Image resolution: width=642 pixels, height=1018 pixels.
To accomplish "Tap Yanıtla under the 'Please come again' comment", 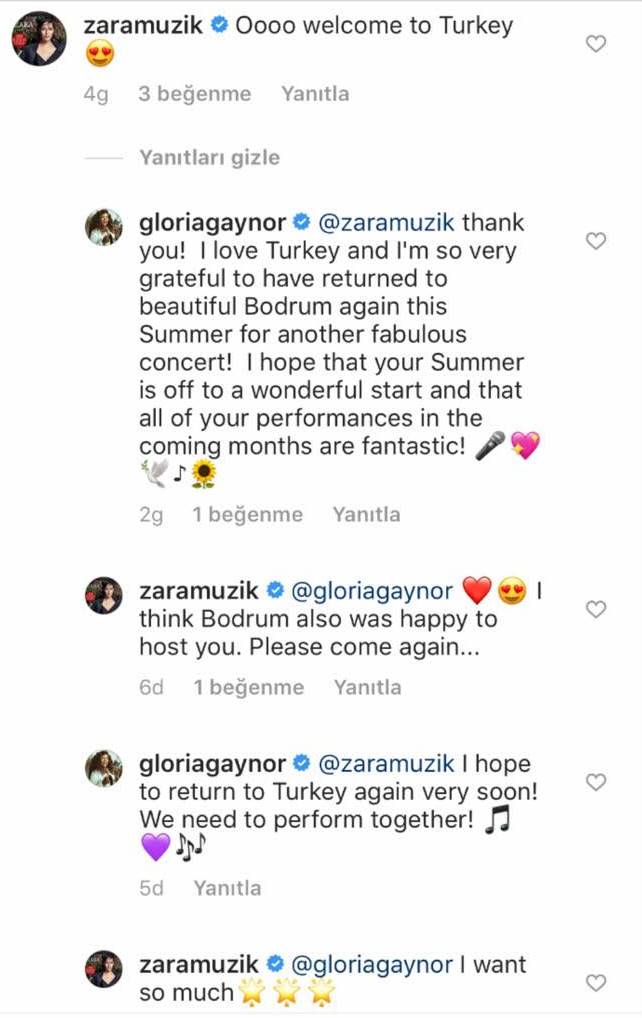I will click(x=367, y=687).
